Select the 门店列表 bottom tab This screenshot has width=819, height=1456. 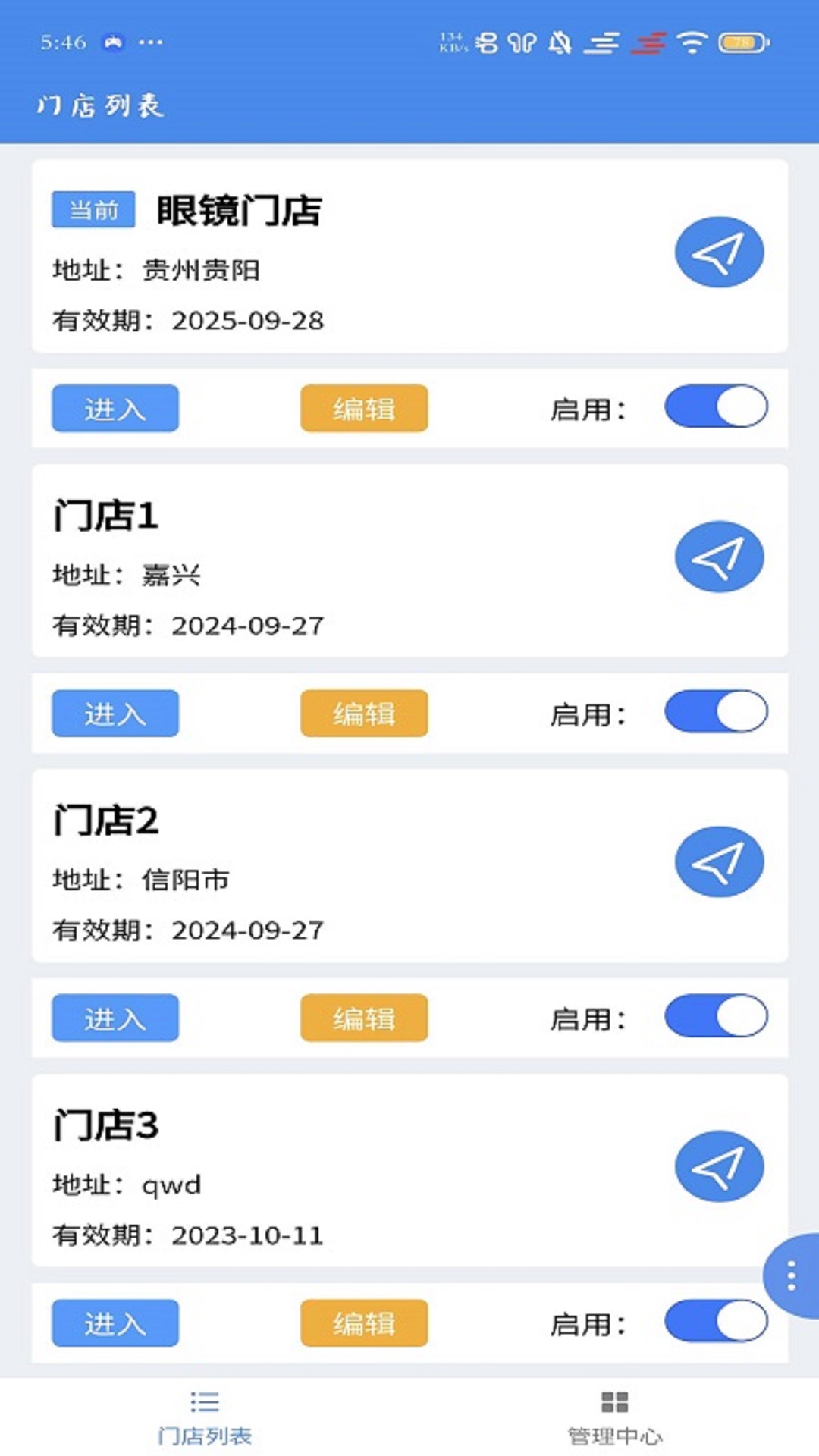click(x=205, y=1418)
